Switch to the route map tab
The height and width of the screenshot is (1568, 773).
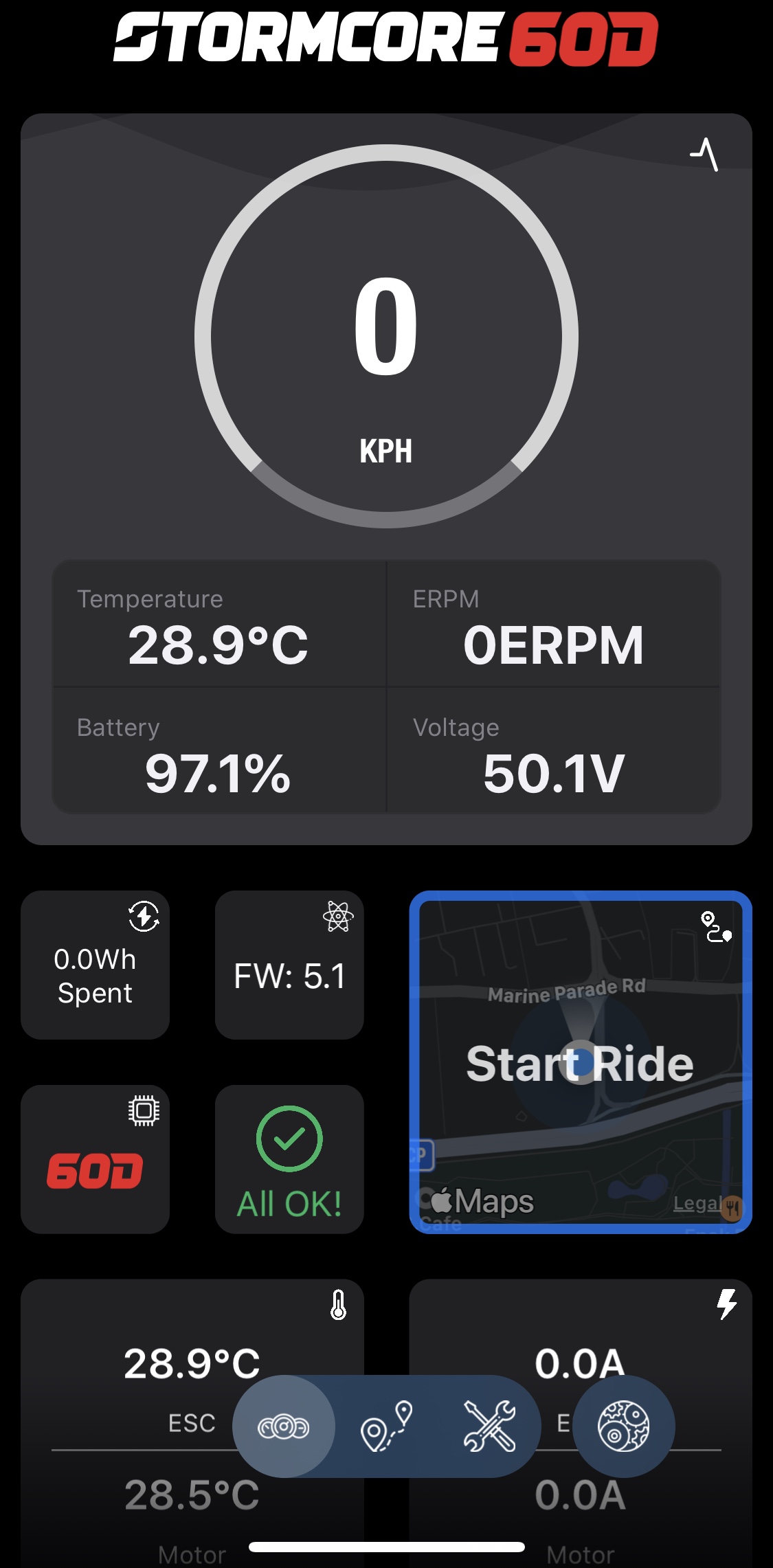[387, 1426]
